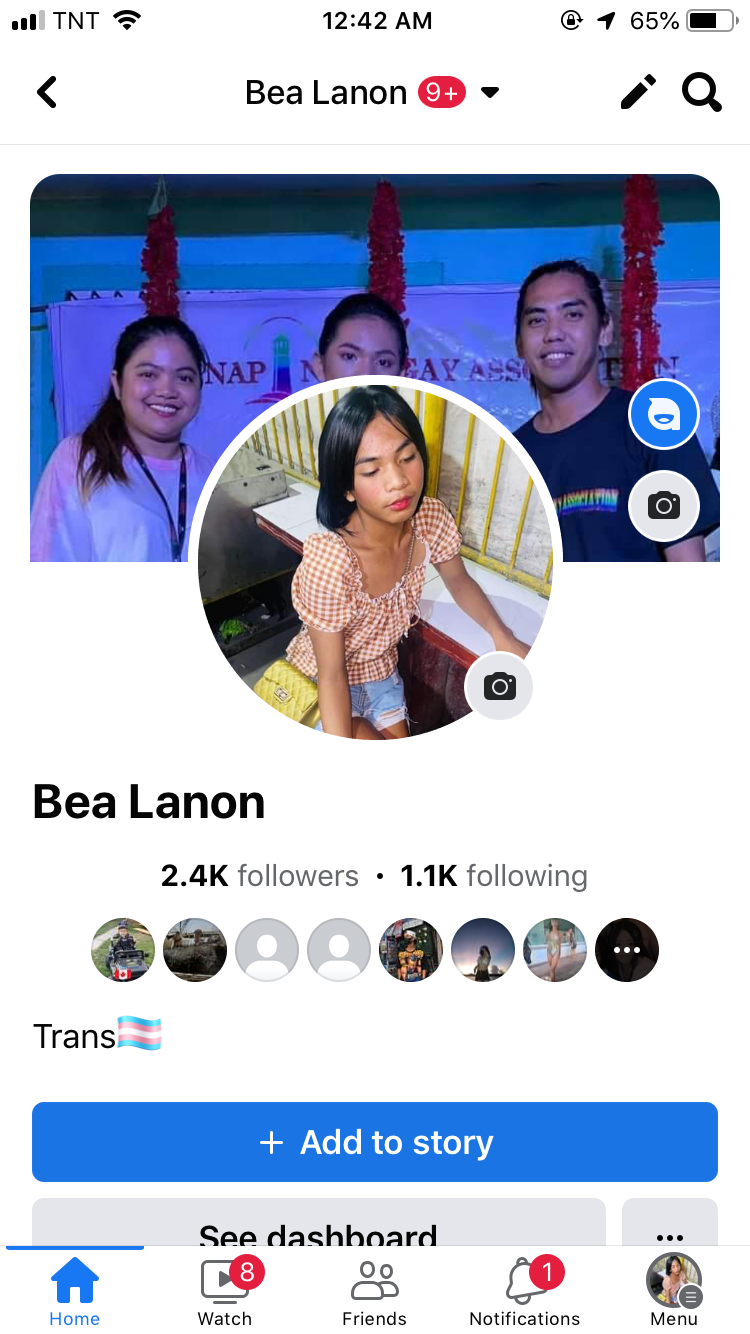Open the Menu tab
The height and width of the screenshot is (1334, 750).
coord(675,1291)
